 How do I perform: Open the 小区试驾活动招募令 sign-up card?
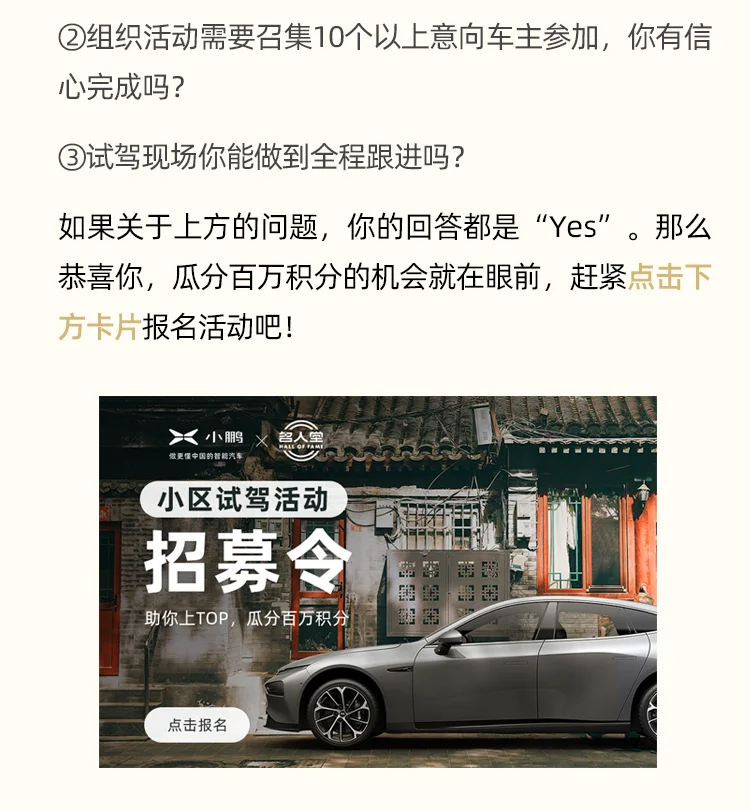coord(377,581)
